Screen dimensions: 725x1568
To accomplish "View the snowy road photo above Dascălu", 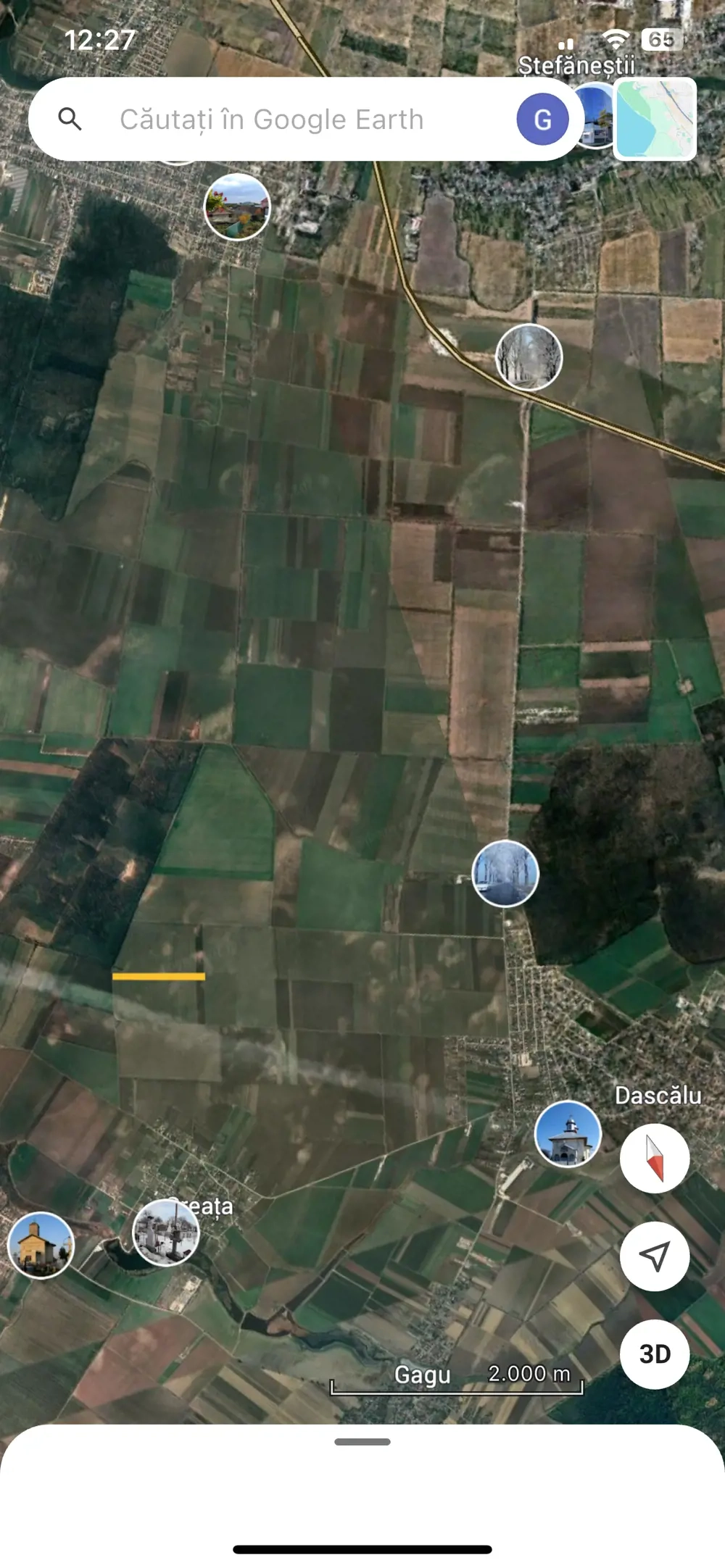I will [505, 873].
